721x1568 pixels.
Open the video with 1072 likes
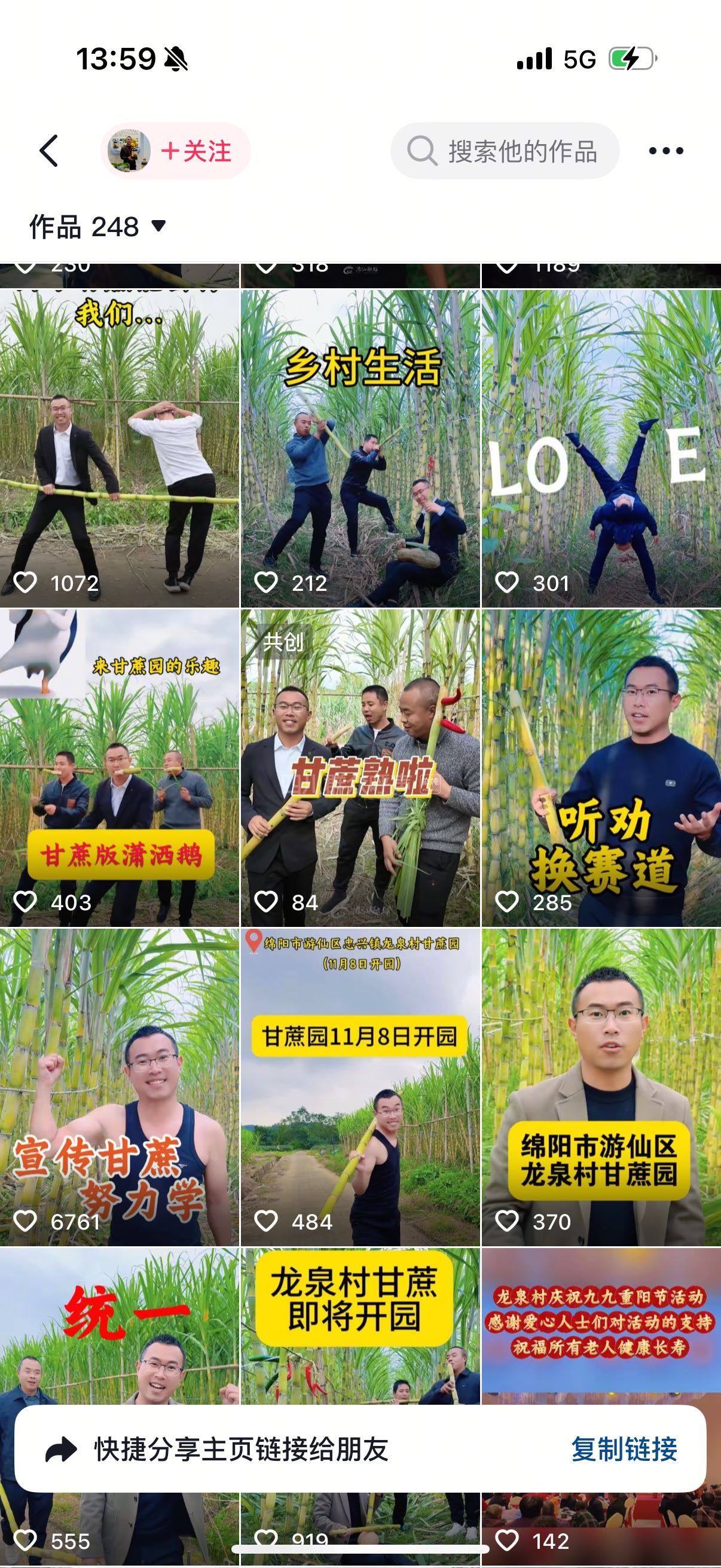119,449
